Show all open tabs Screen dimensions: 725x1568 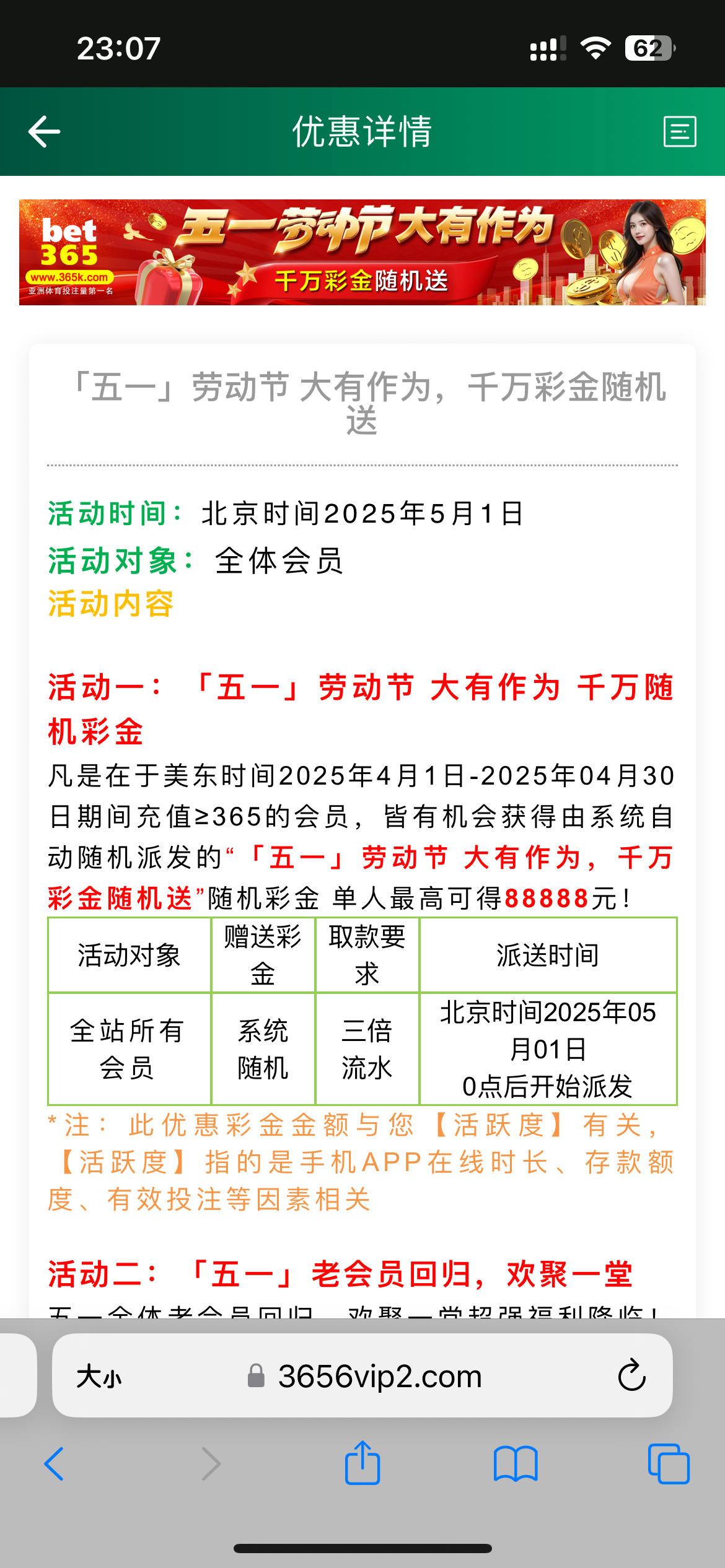click(668, 1465)
